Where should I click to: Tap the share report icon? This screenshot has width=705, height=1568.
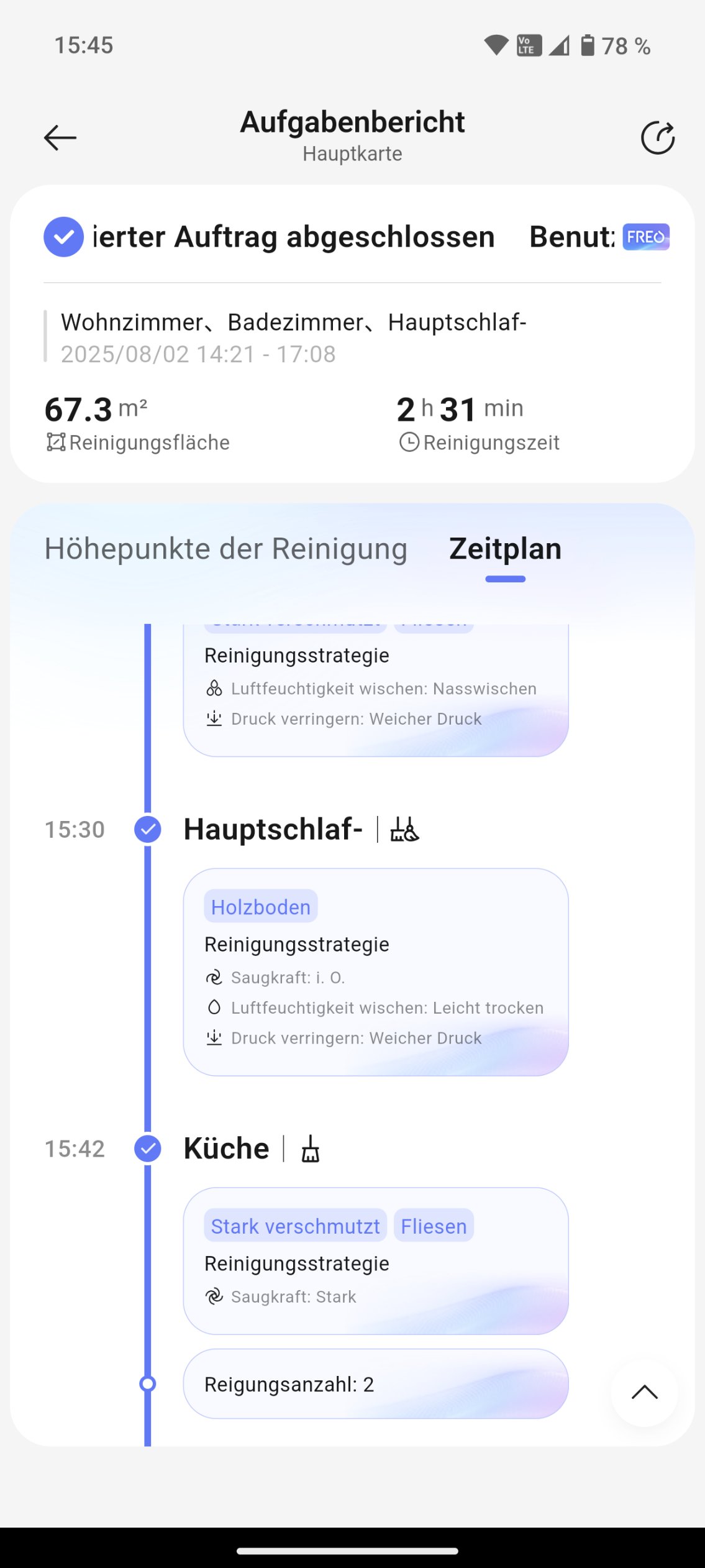(x=658, y=137)
